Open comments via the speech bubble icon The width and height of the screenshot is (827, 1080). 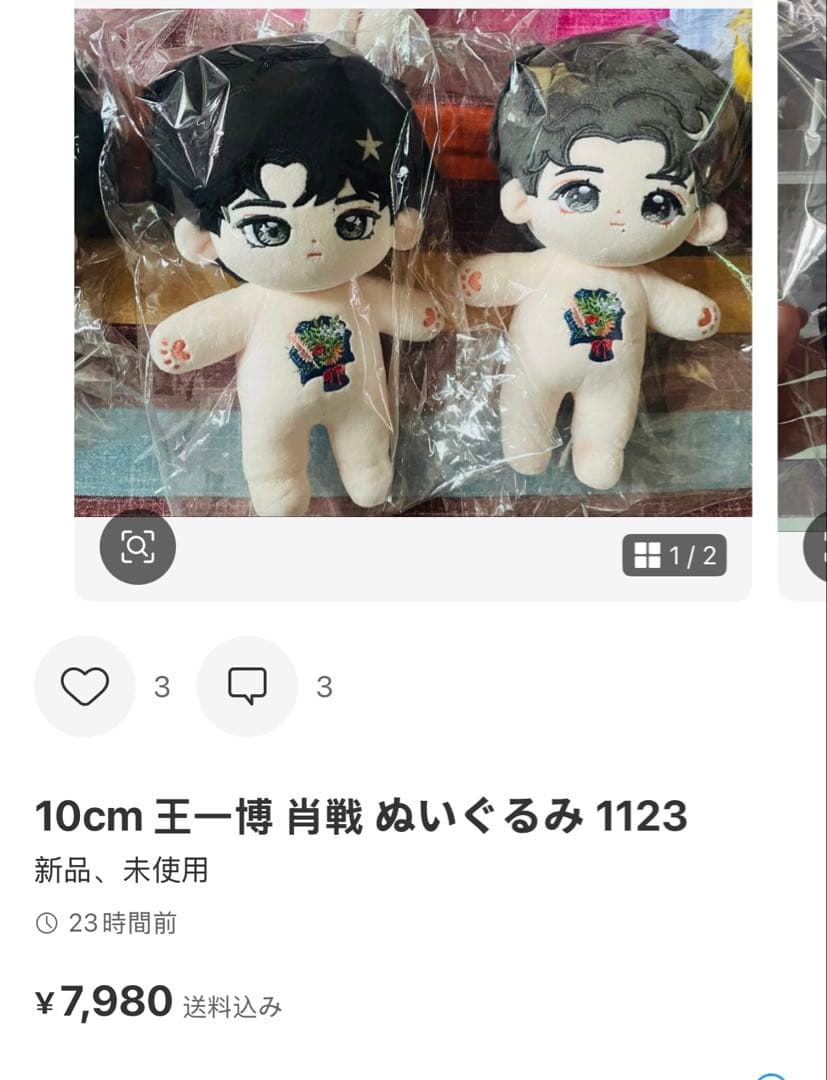pos(247,687)
